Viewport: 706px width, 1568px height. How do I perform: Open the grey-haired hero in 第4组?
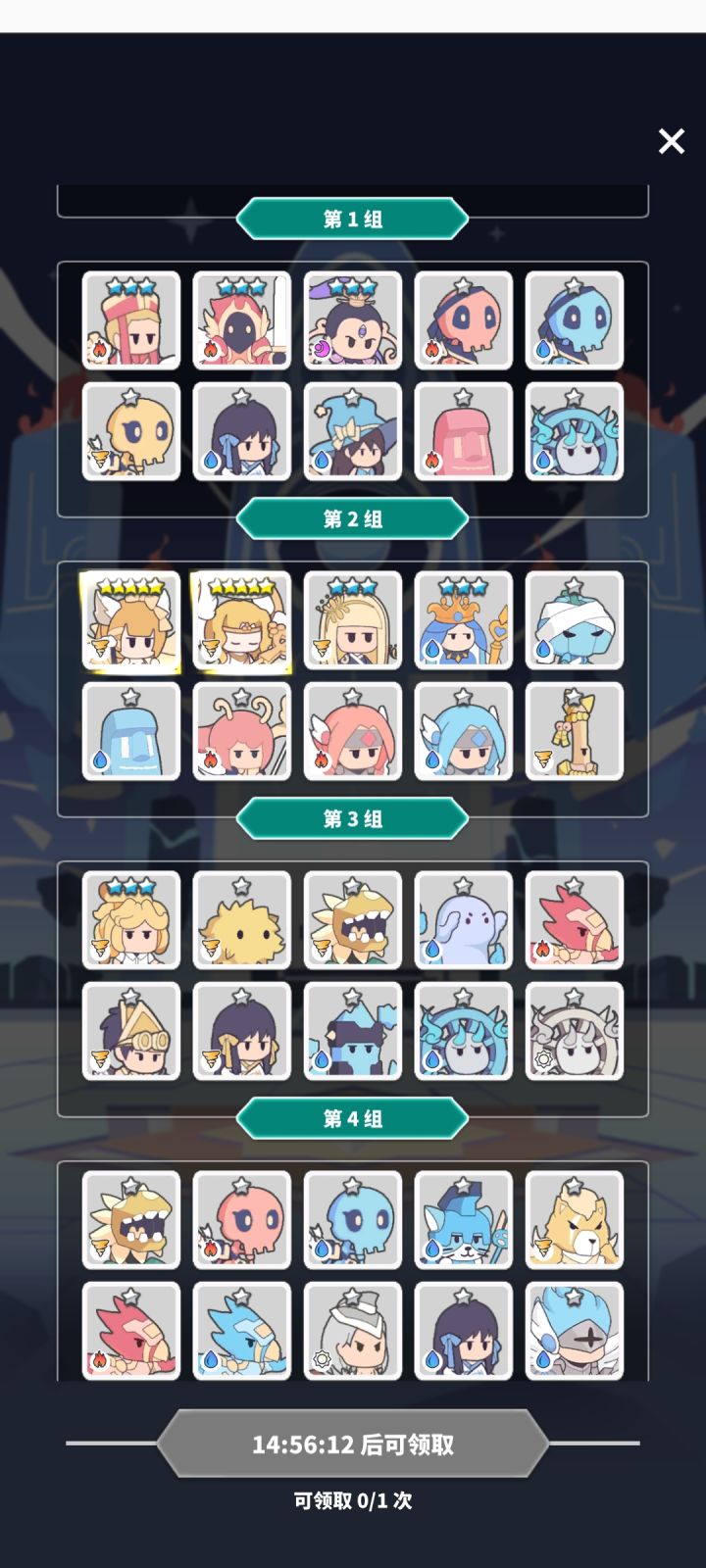353,1331
